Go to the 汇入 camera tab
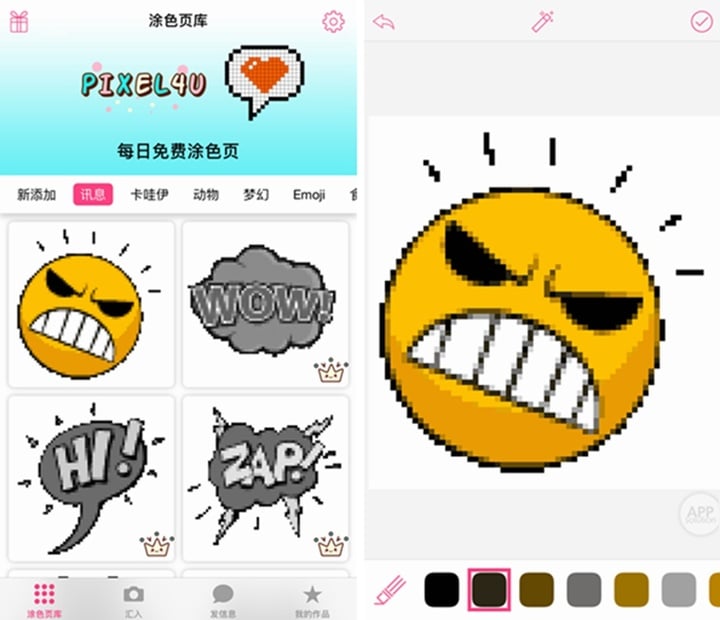 (133, 599)
